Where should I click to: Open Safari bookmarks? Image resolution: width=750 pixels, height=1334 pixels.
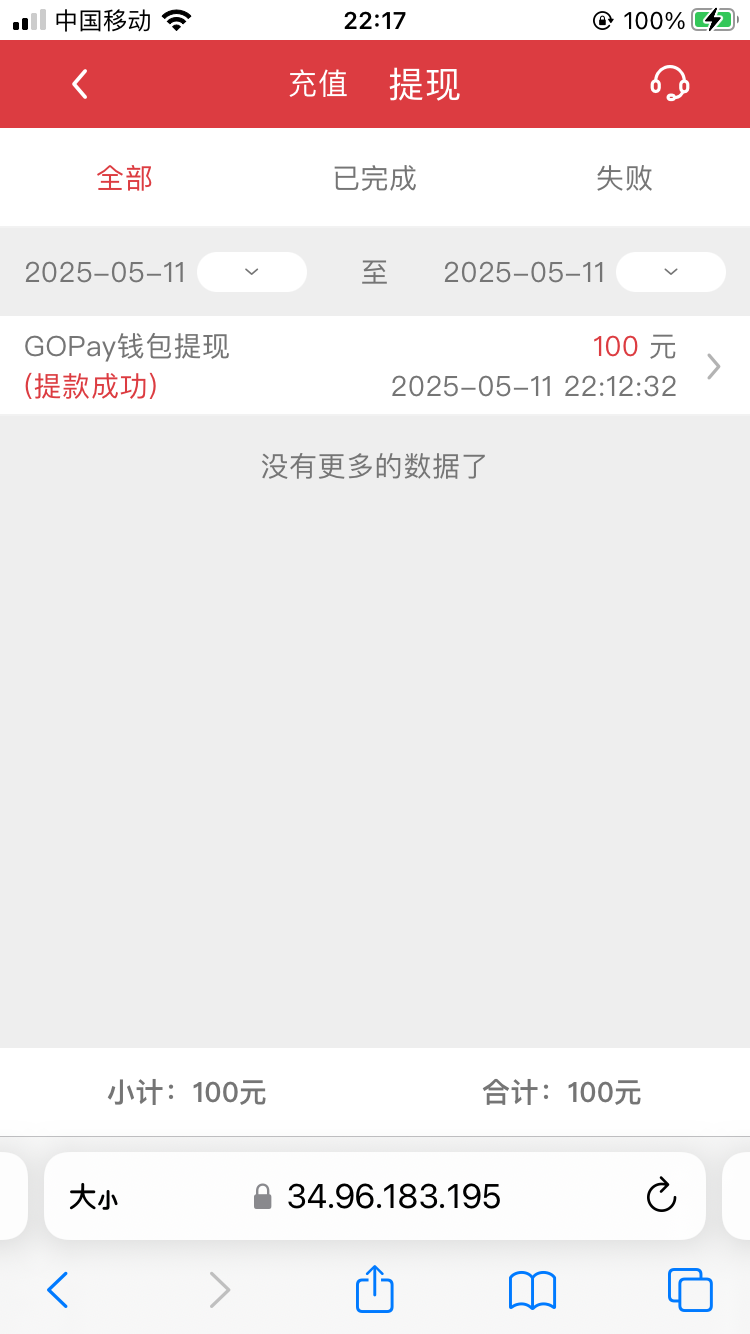[532, 1290]
